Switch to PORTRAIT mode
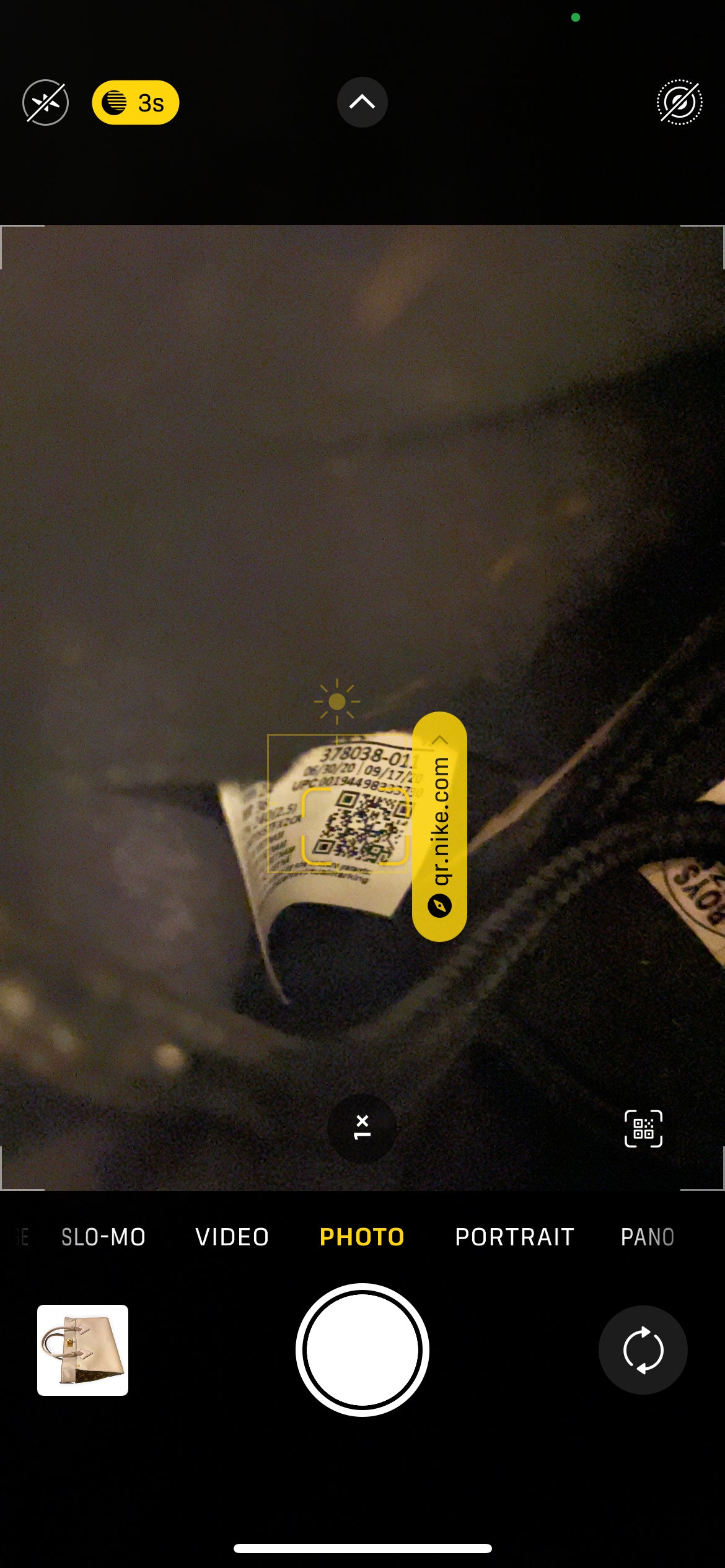 coord(514,1237)
